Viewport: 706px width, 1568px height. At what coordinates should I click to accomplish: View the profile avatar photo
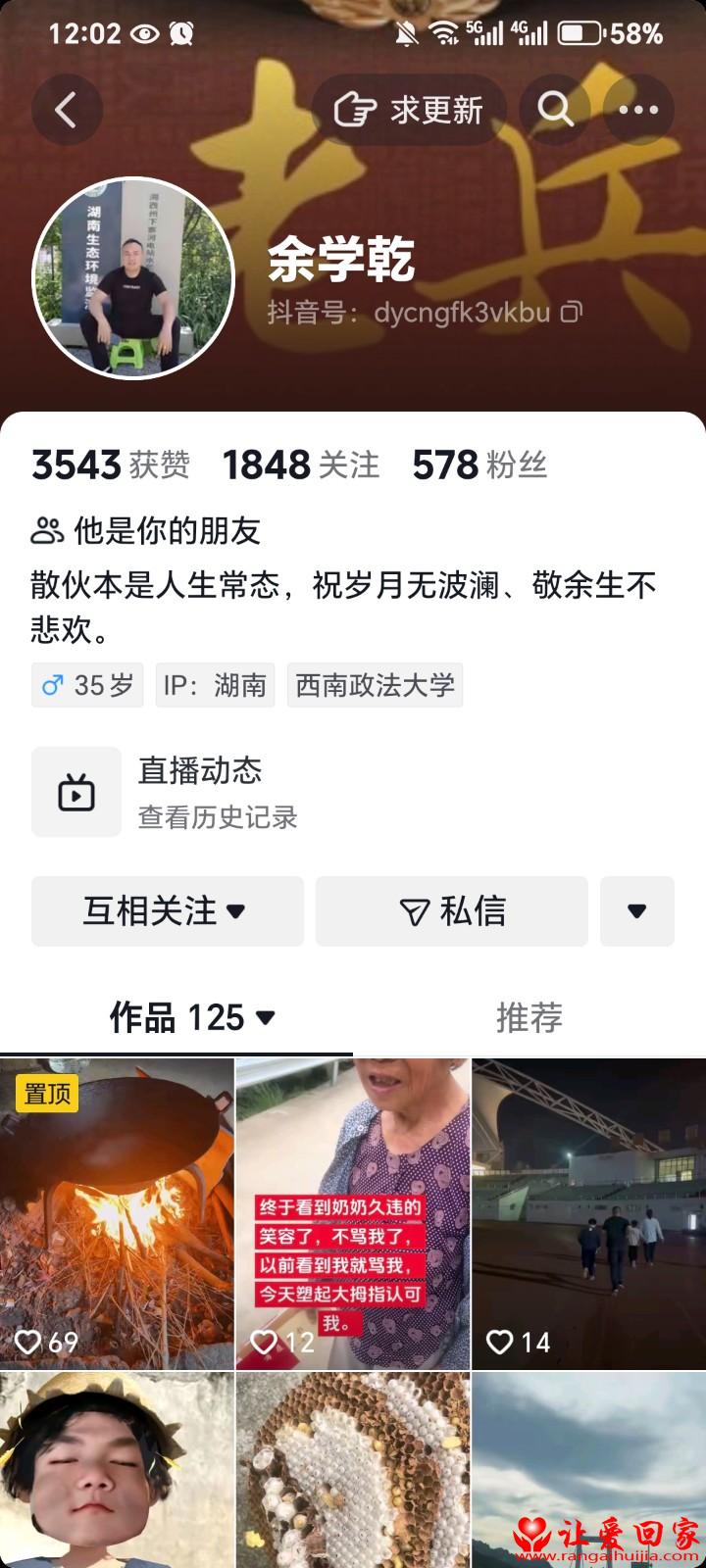pos(133,278)
